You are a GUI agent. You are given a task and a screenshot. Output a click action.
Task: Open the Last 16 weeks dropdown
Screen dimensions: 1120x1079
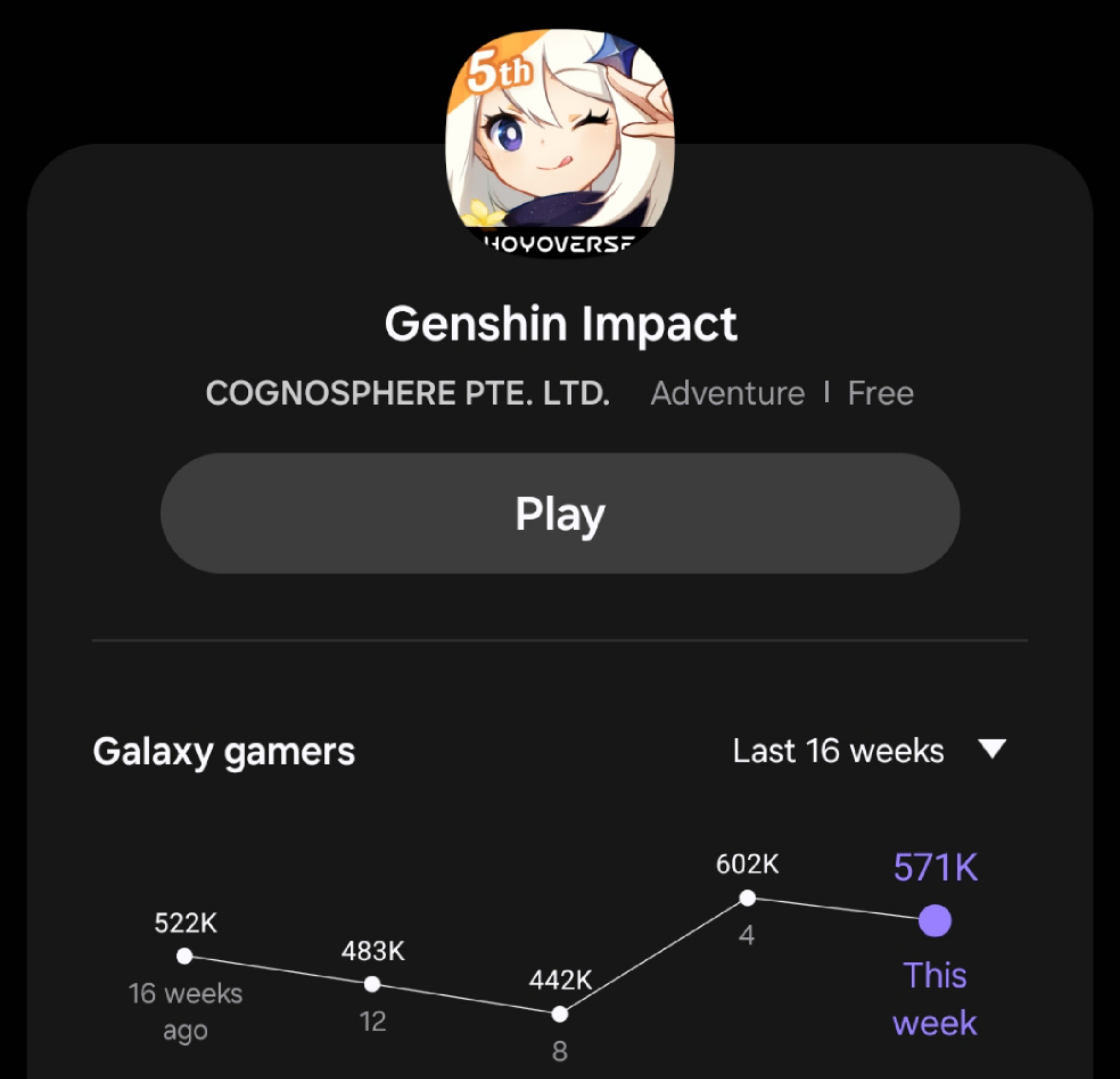point(869,750)
